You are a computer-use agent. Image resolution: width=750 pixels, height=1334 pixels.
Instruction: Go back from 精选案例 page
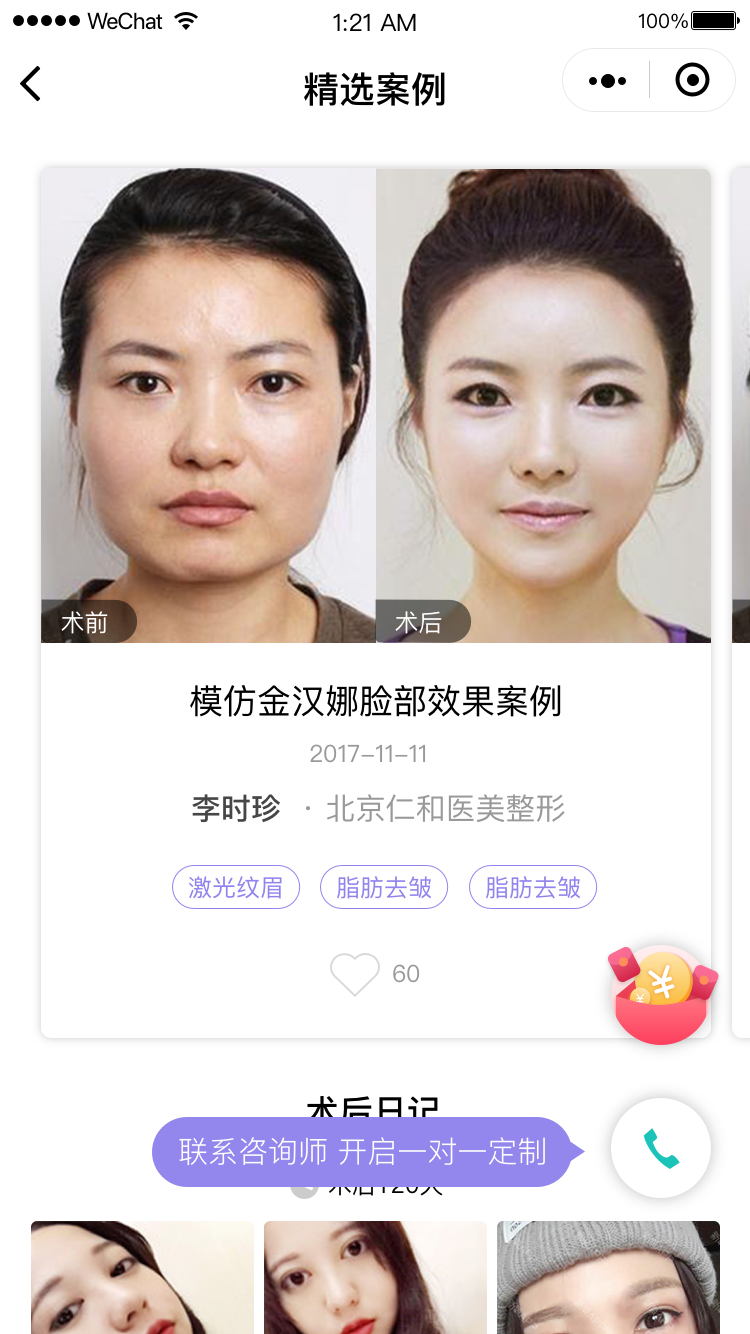(x=32, y=84)
